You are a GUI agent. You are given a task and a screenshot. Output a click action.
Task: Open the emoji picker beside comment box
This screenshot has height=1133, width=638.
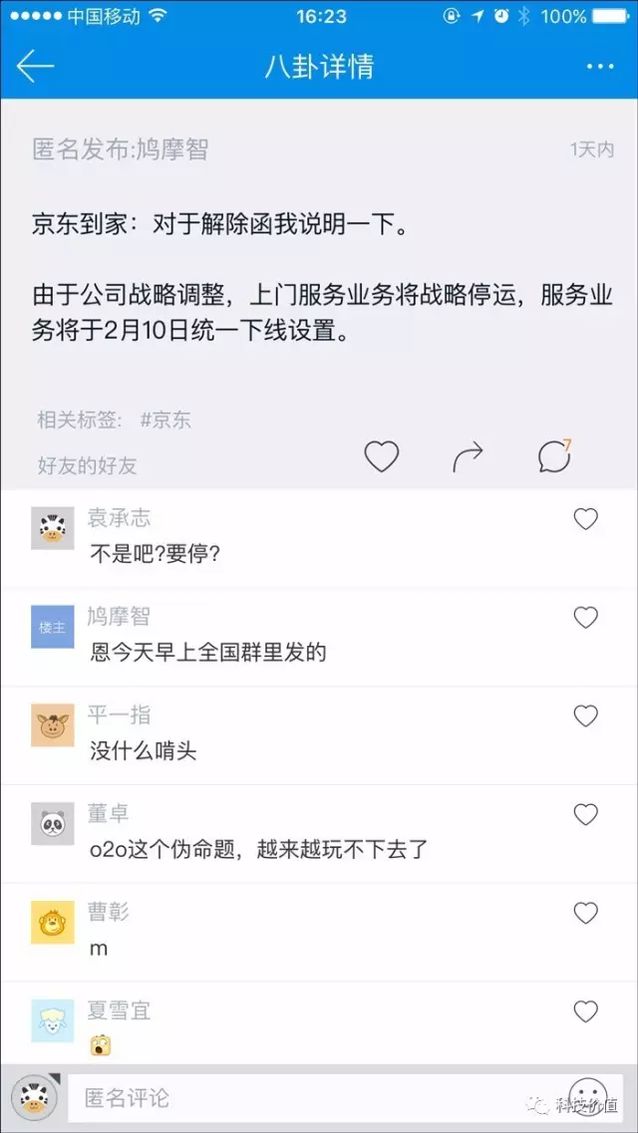587,1097
